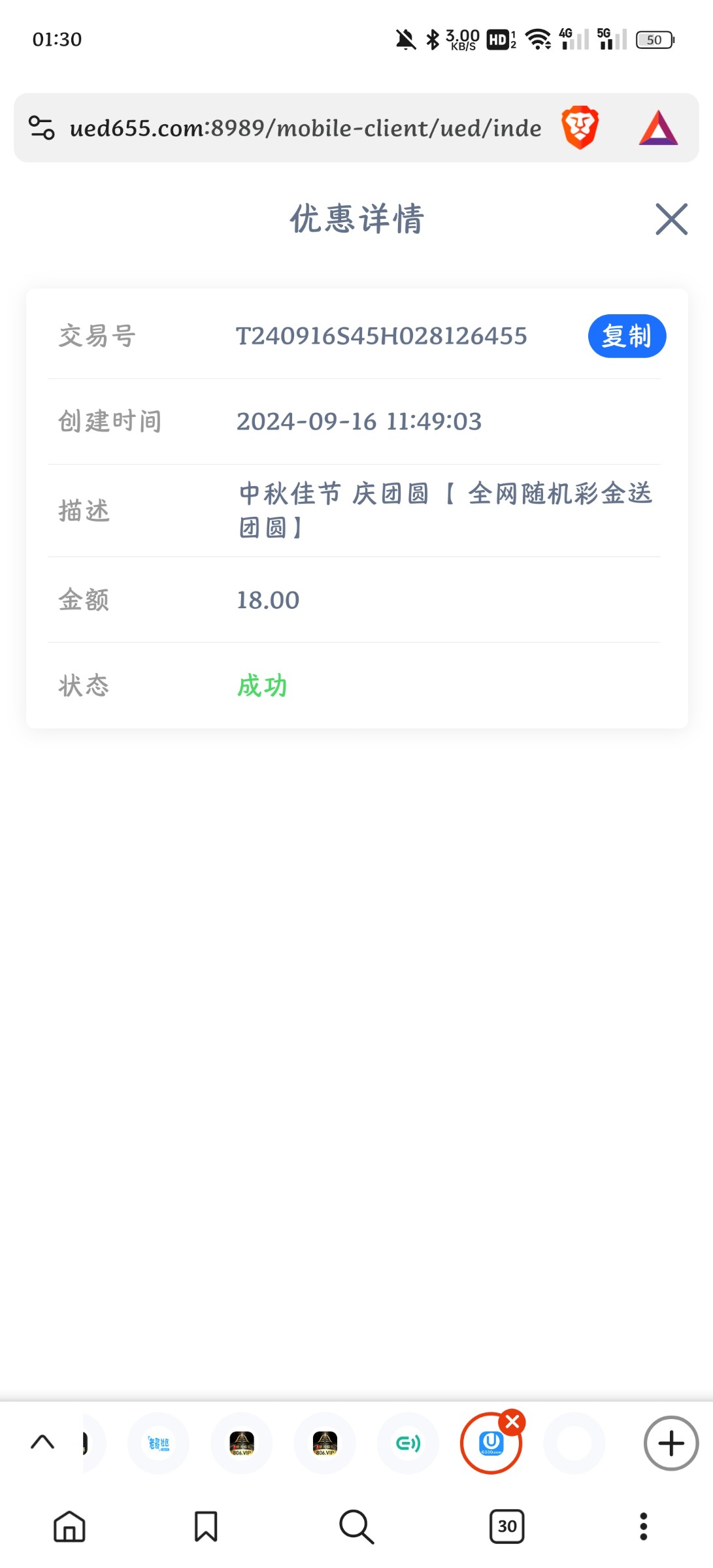Add a new tab with plus button
Viewport: 713px width, 1568px height.
tap(671, 1443)
